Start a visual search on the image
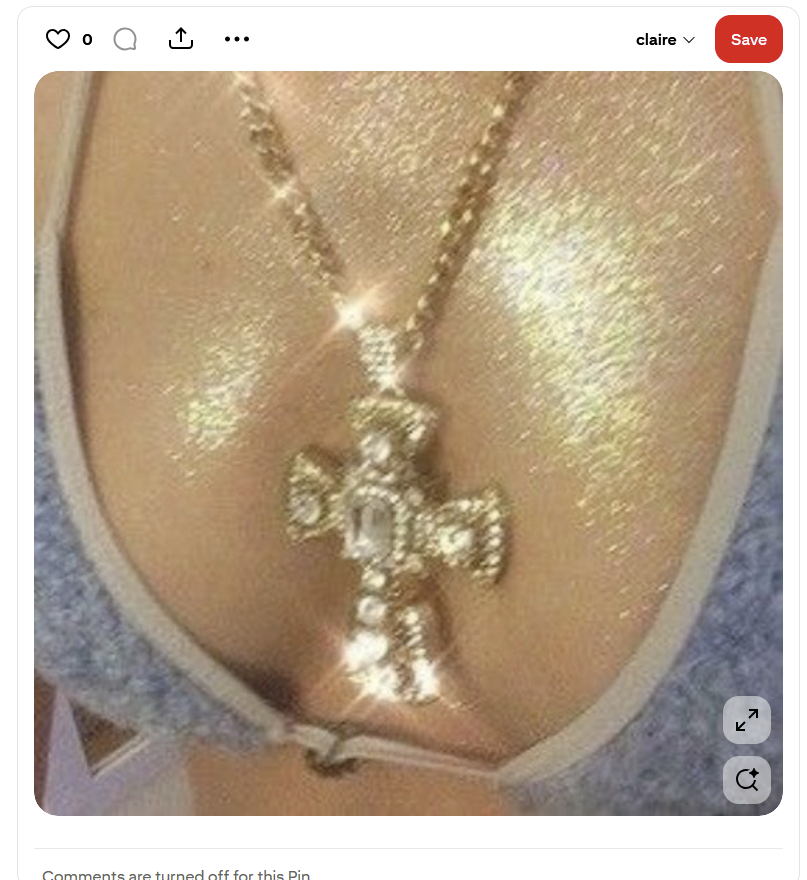Image resolution: width=807 pixels, height=880 pixels. click(747, 780)
